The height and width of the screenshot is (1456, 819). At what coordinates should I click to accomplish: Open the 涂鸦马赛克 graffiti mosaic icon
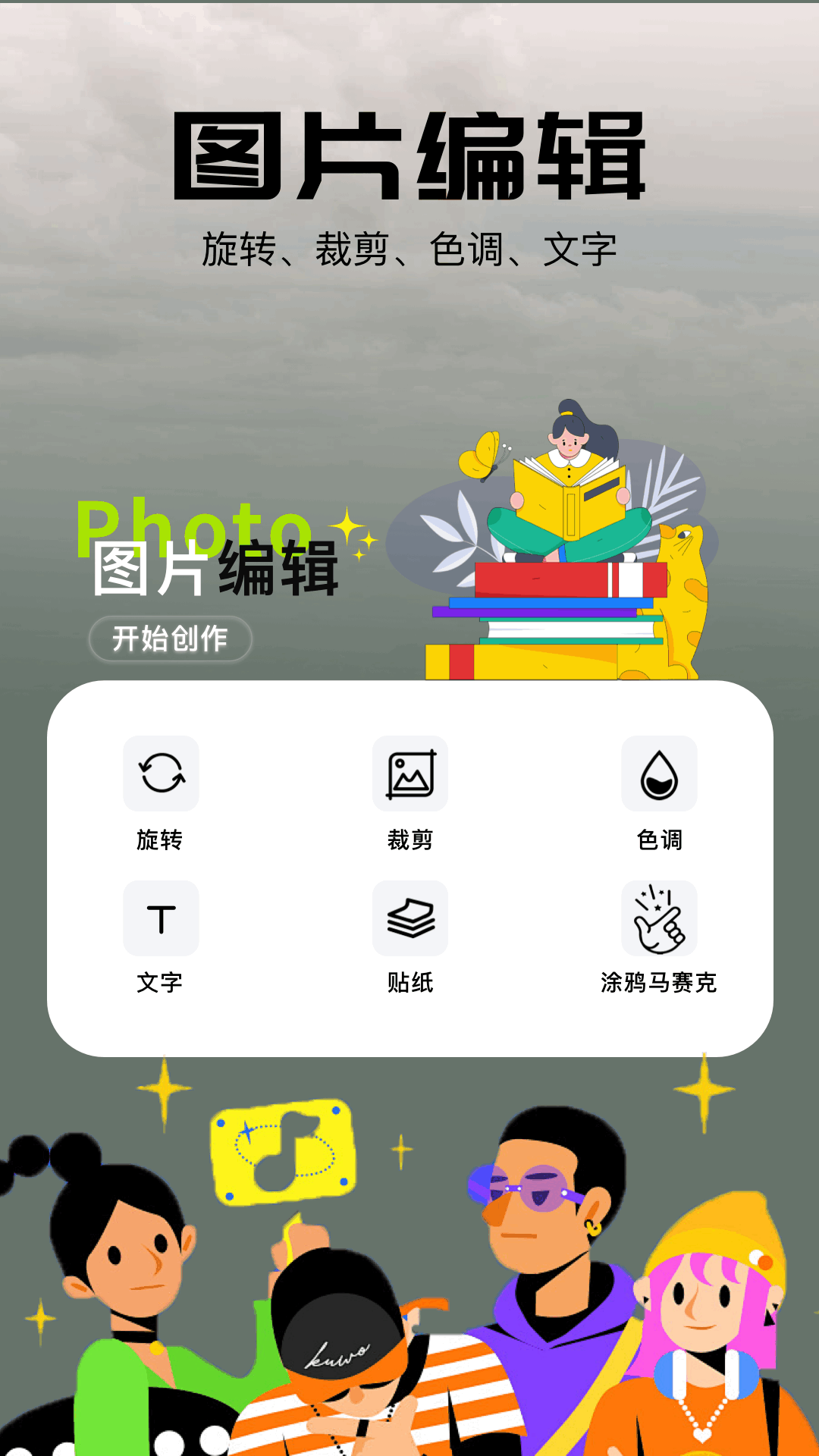658,918
